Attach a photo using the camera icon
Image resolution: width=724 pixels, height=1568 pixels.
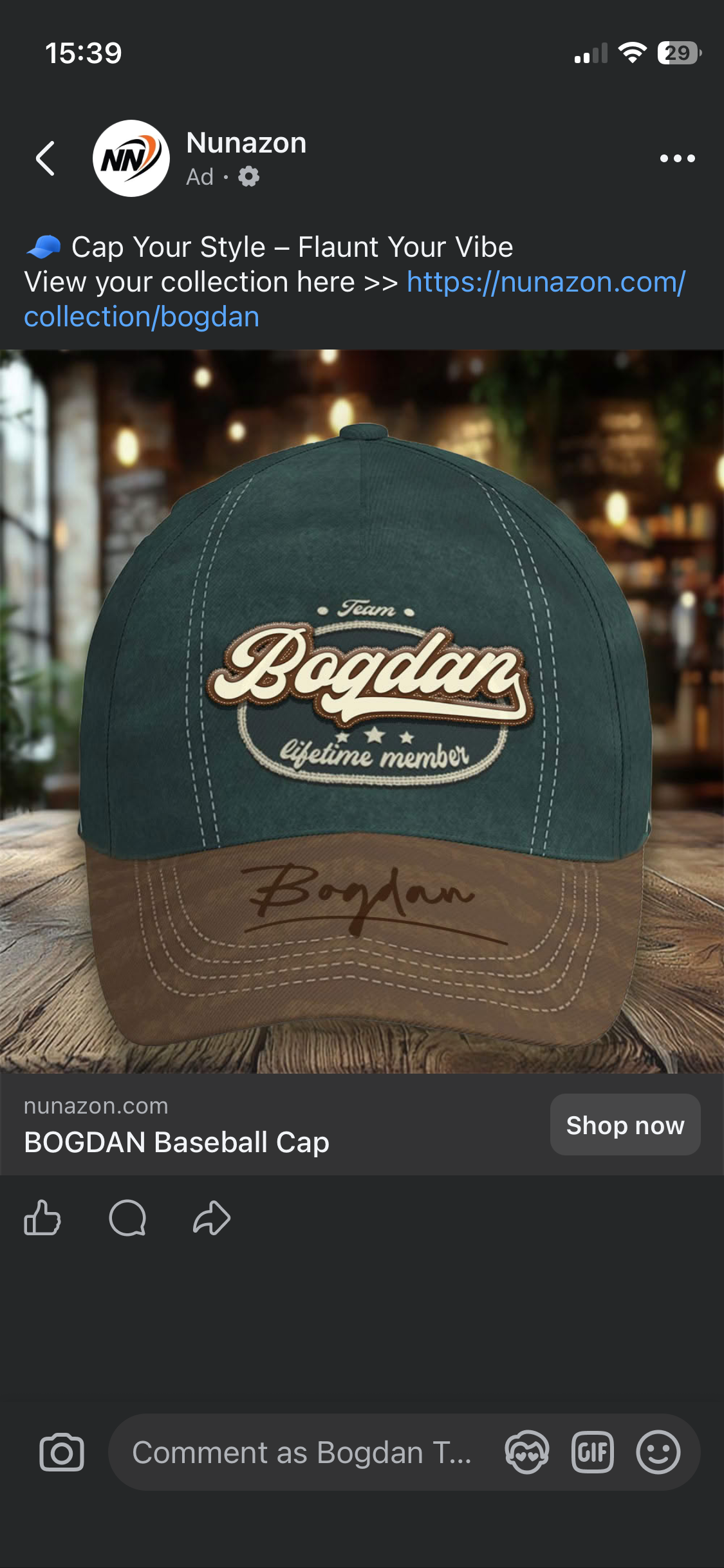coord(62,1453)
